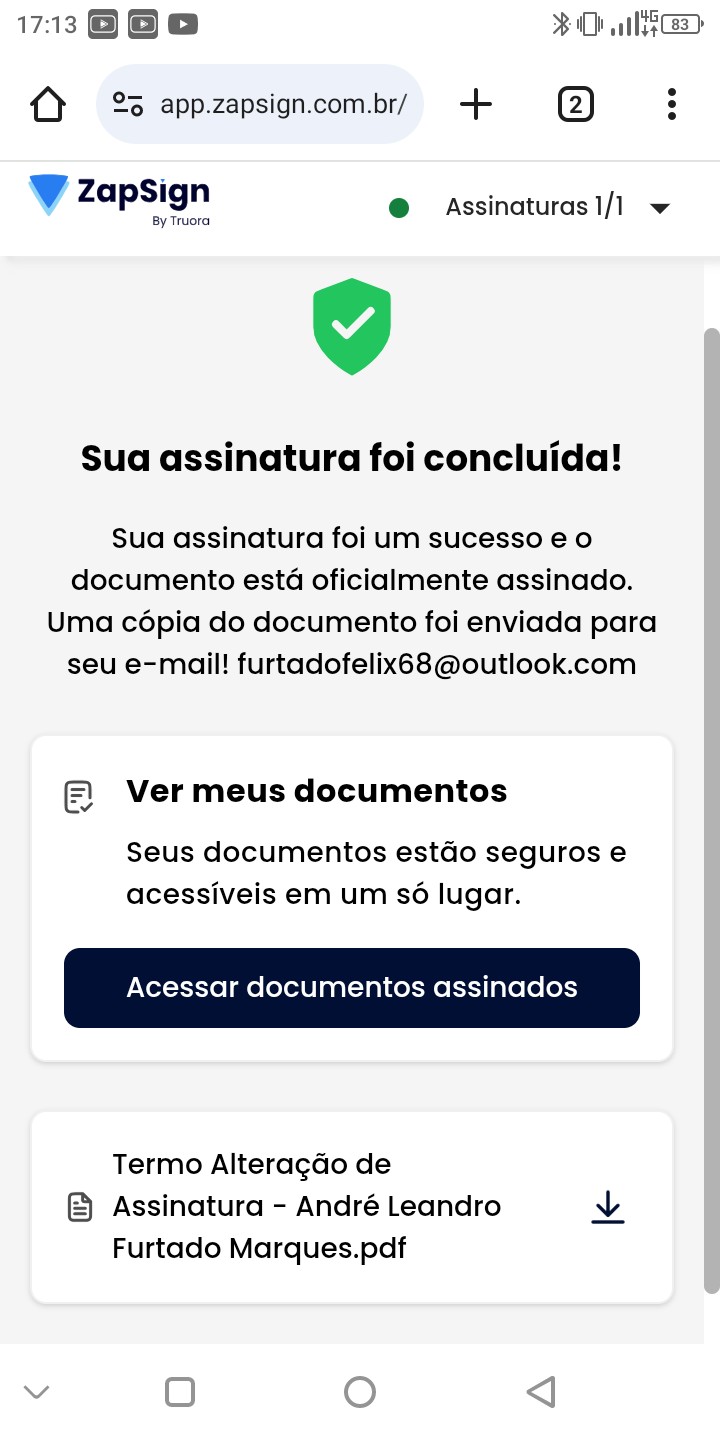Go back with the system back button
The width and height of the screenshot is (720, 1440).
(x=540, y=1391)
